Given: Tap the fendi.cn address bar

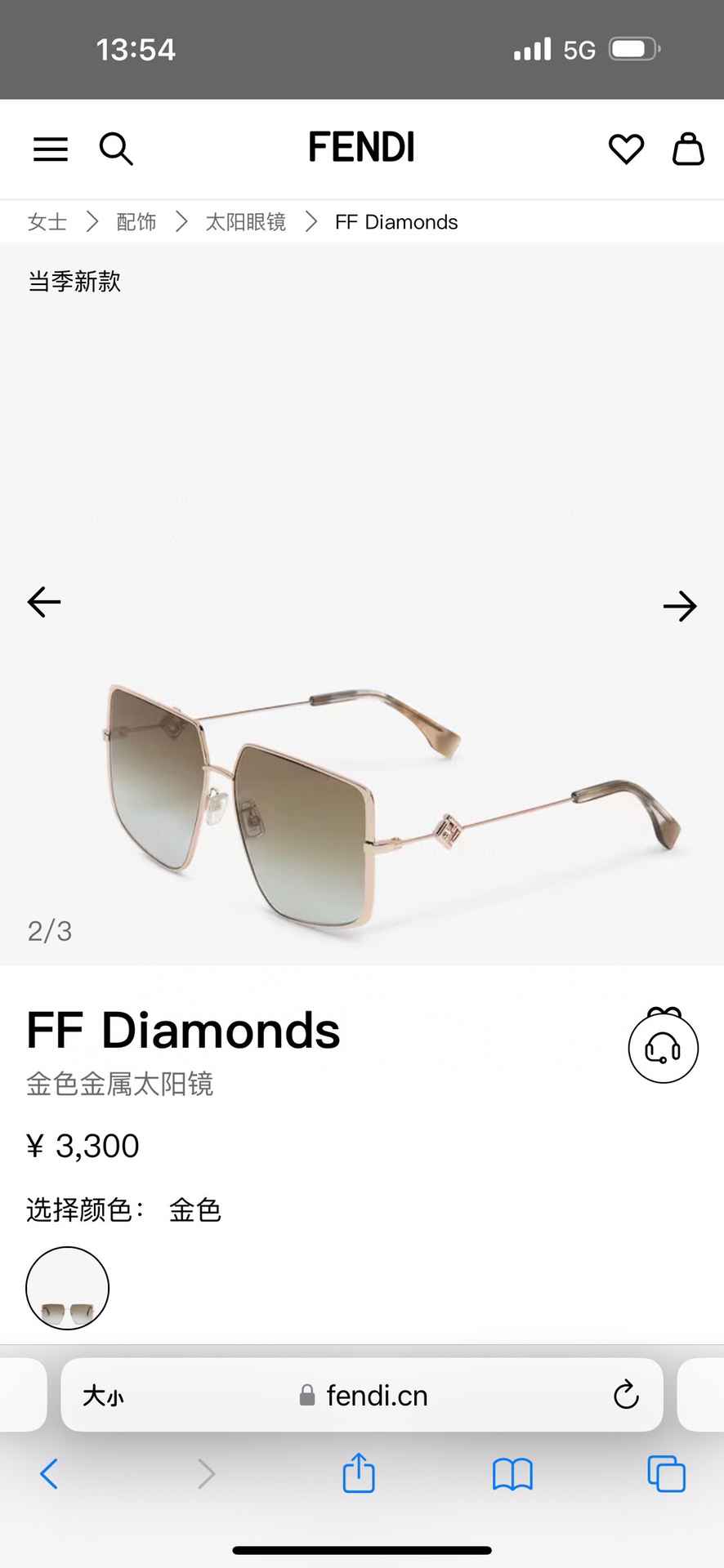Looking at the screenshot, I should click(x=364, y=1396).
